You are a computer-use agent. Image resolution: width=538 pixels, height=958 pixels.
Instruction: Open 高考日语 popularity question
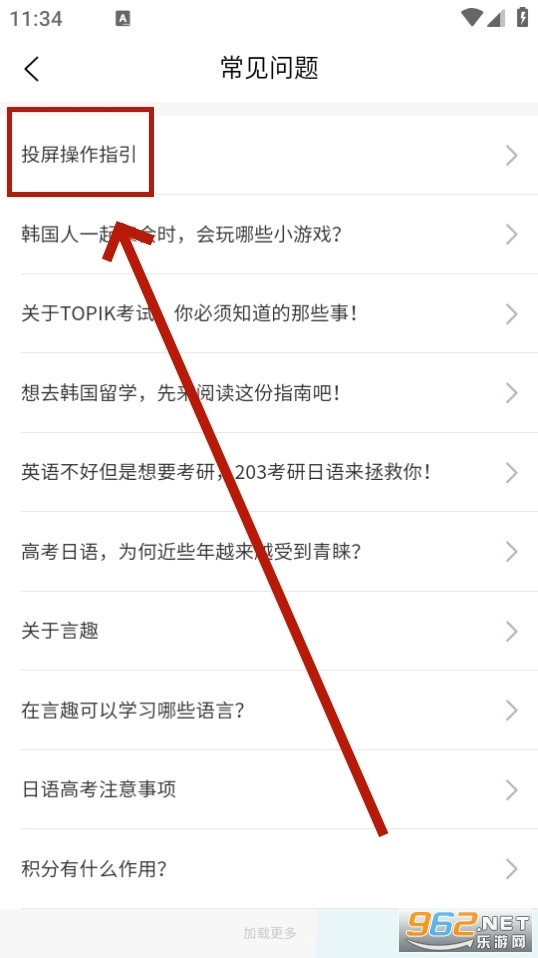(x=269, y=552)
